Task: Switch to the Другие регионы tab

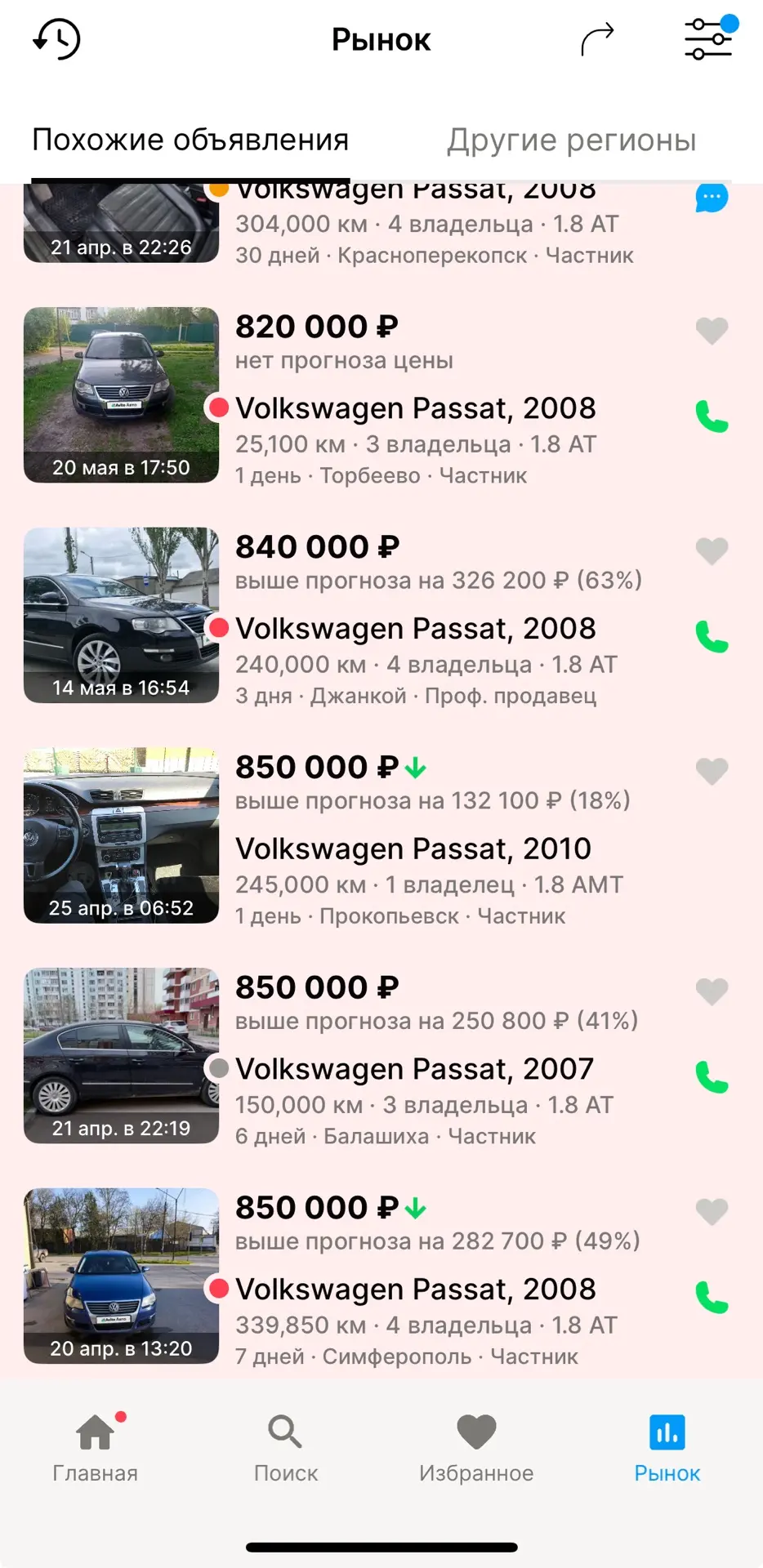Action: [x=571, y=140]
